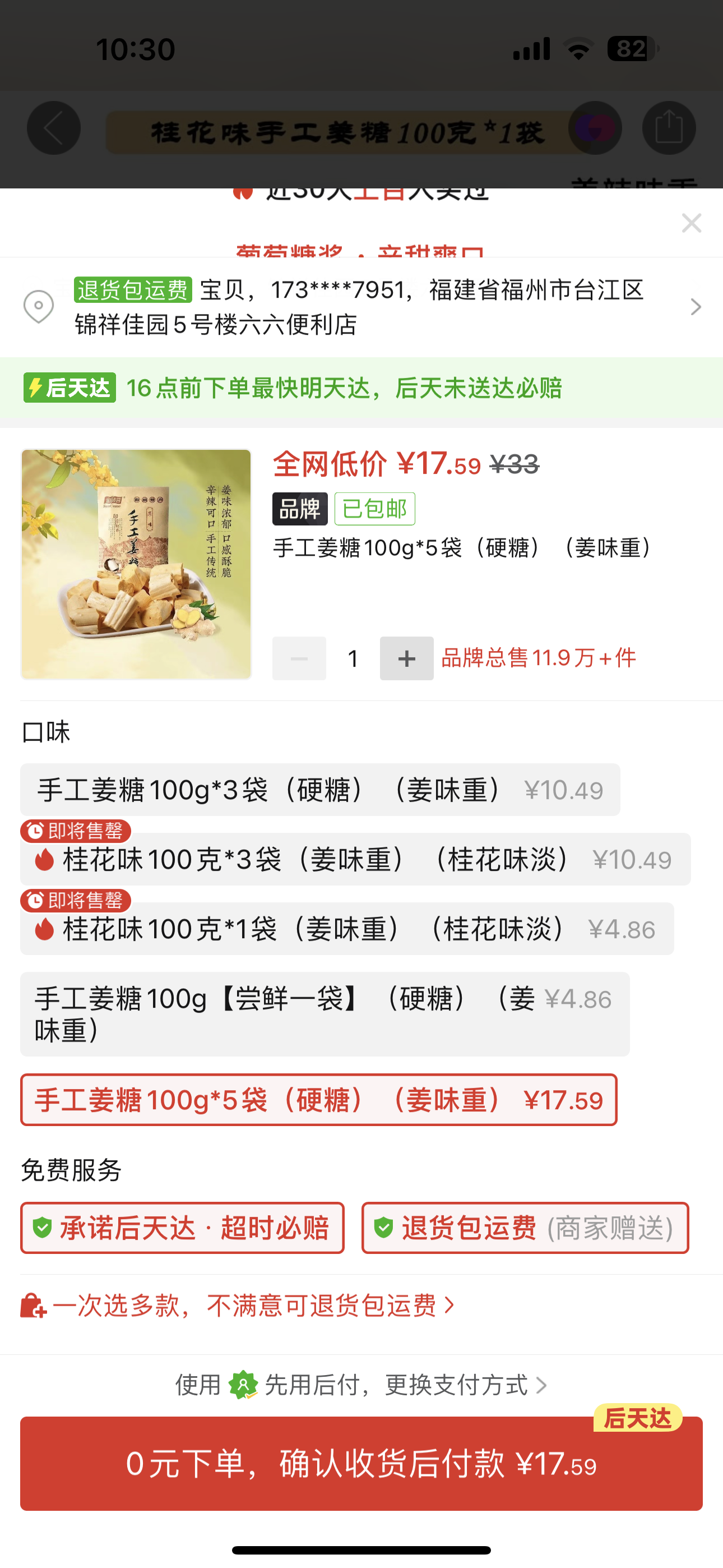
Task: Tap the 手工姜糖100g*5袋 option
Action: (319, 1100)
